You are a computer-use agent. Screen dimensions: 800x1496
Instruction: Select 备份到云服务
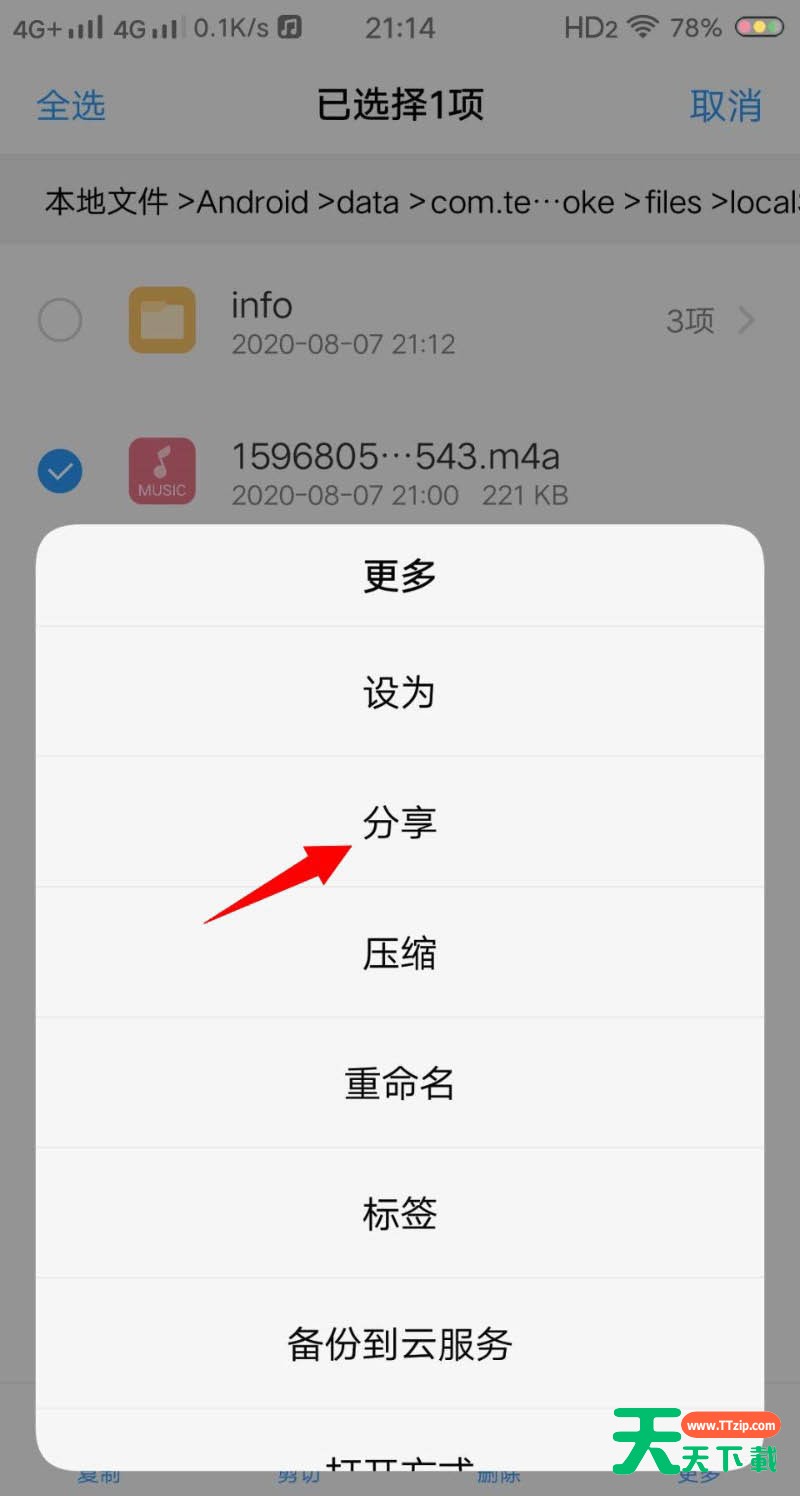[400, 1343]
